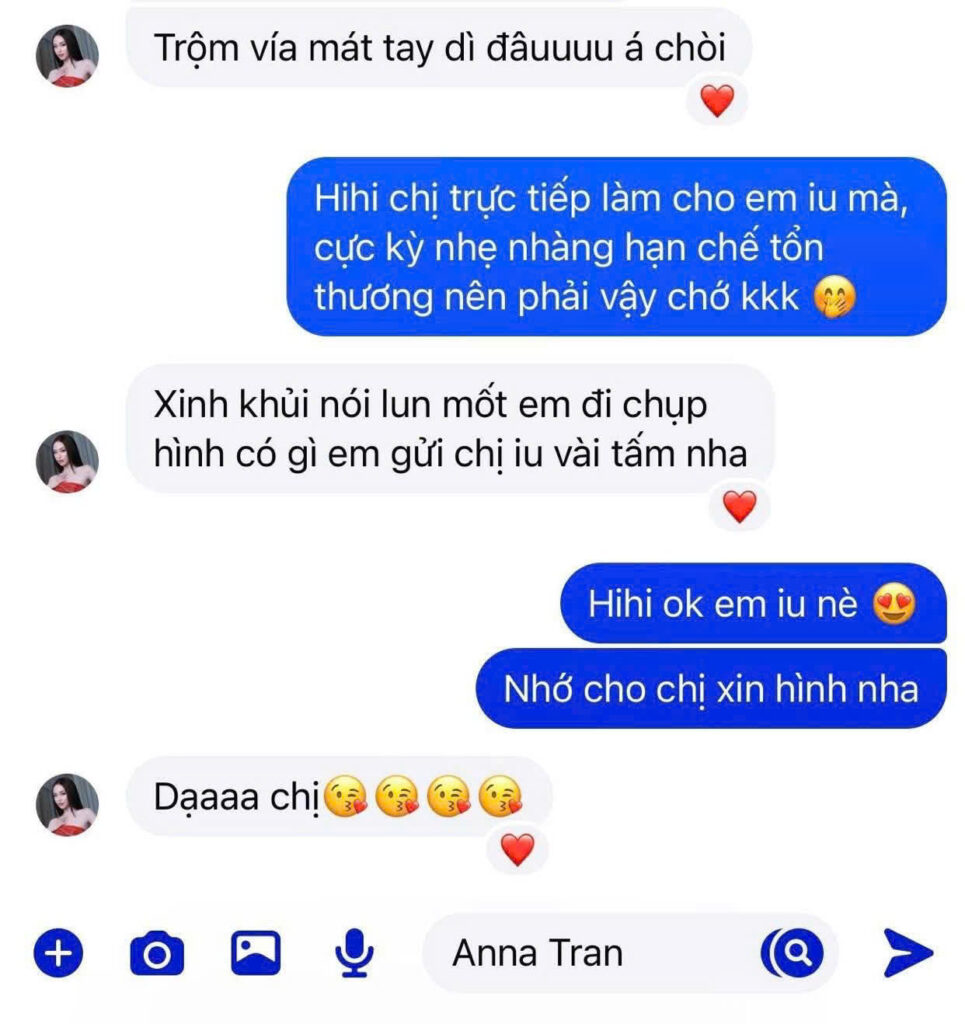View heart reaction on 'Xinh khủi nói lun' message
This screenshot has width=965, height=1024.
pyautogui.click(x=739, y=508)
